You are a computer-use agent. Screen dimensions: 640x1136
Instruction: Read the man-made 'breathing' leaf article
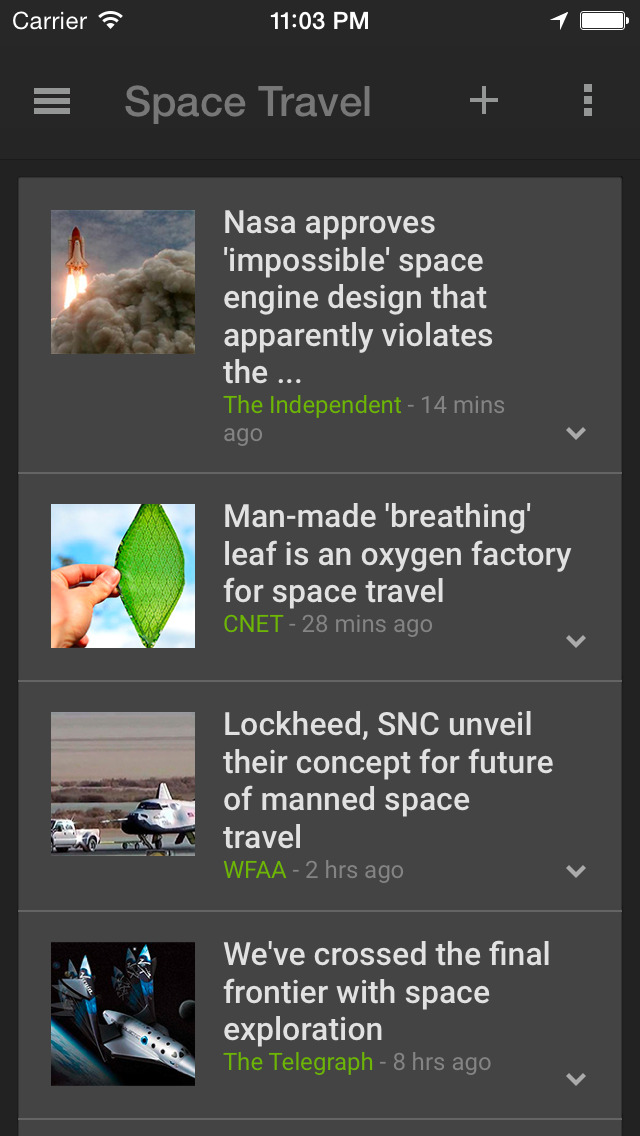(x=397, y=554)
